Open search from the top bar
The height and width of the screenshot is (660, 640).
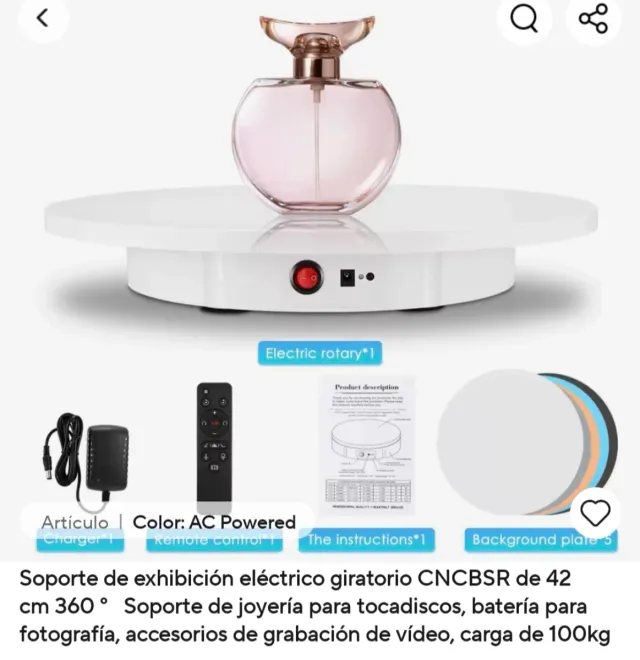point(524,18)
